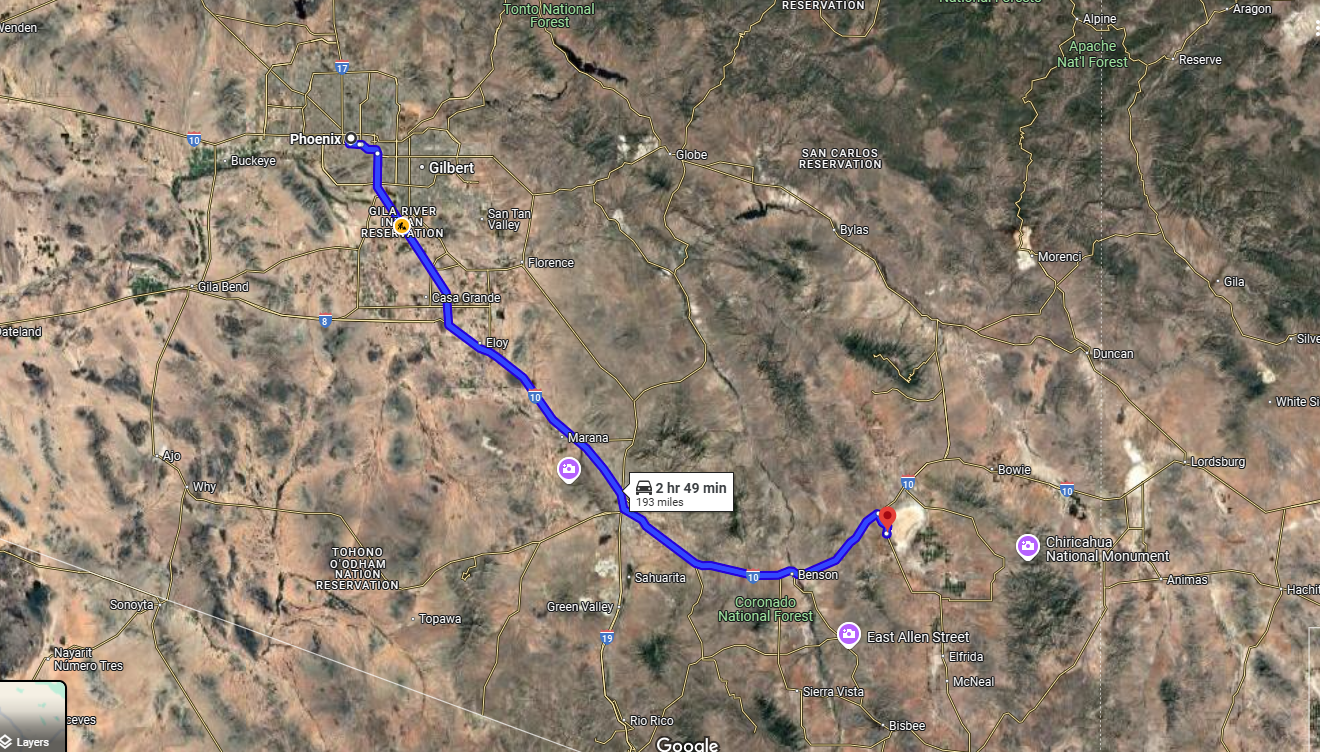Open the East Allen Street place marker
1320x752 pixels.
(x=849, y=634)
